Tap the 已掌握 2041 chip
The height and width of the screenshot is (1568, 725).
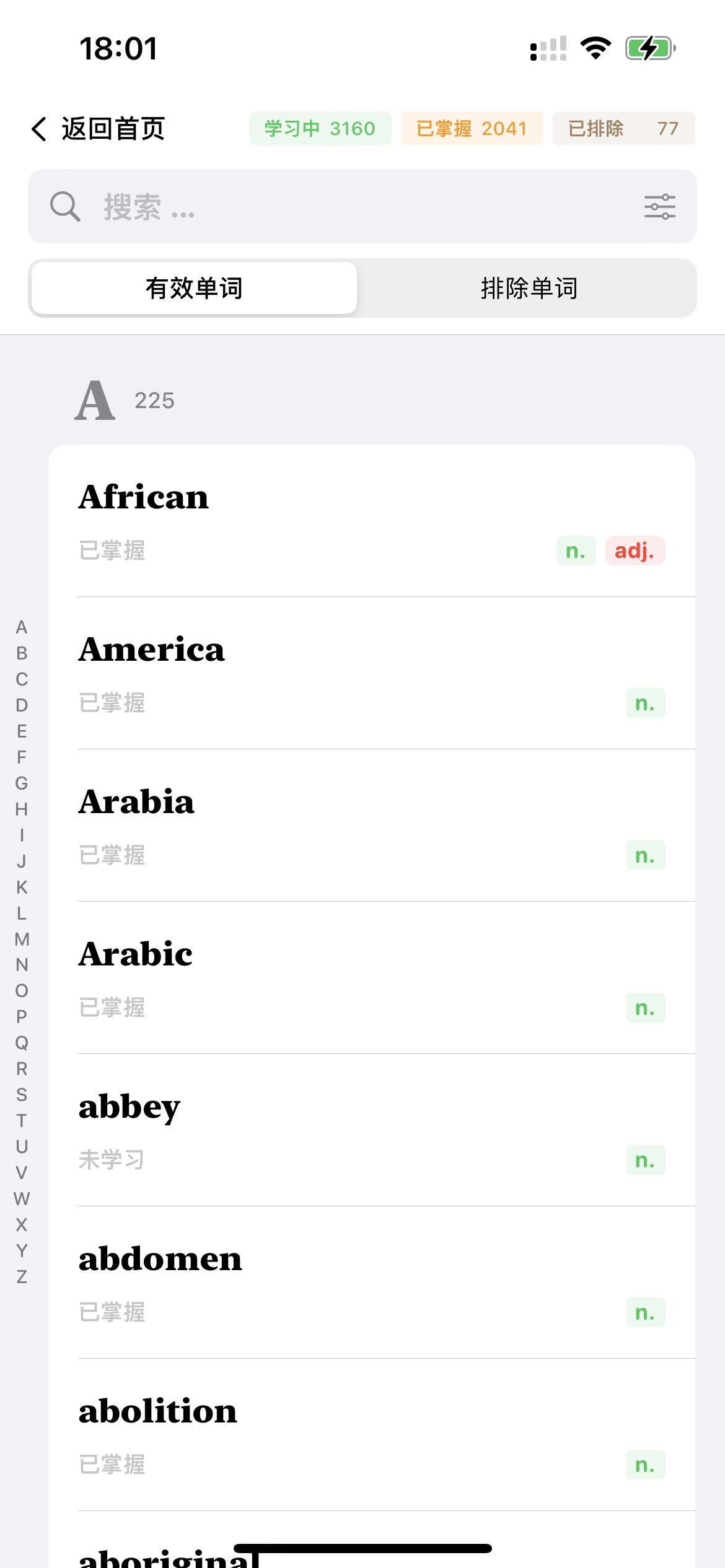pos(472,129)
